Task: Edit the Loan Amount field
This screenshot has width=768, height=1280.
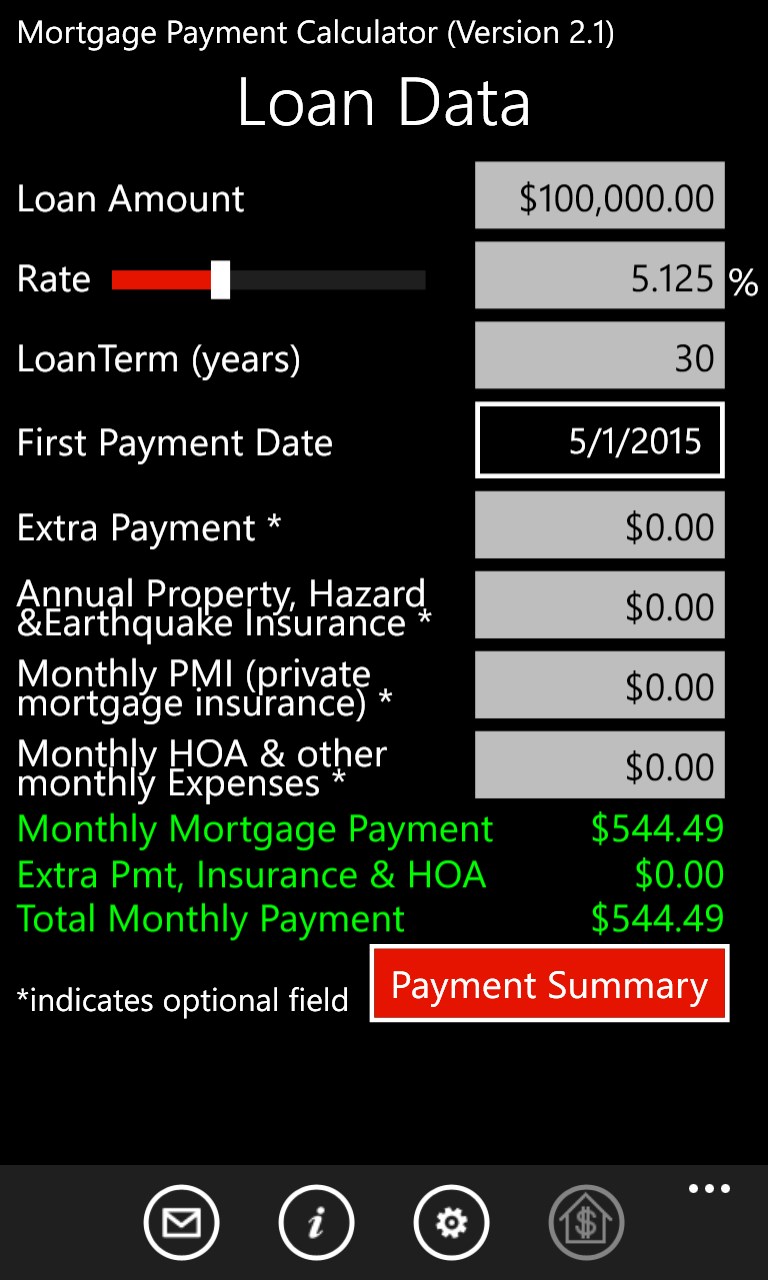Action: click(x=599, y=197)
